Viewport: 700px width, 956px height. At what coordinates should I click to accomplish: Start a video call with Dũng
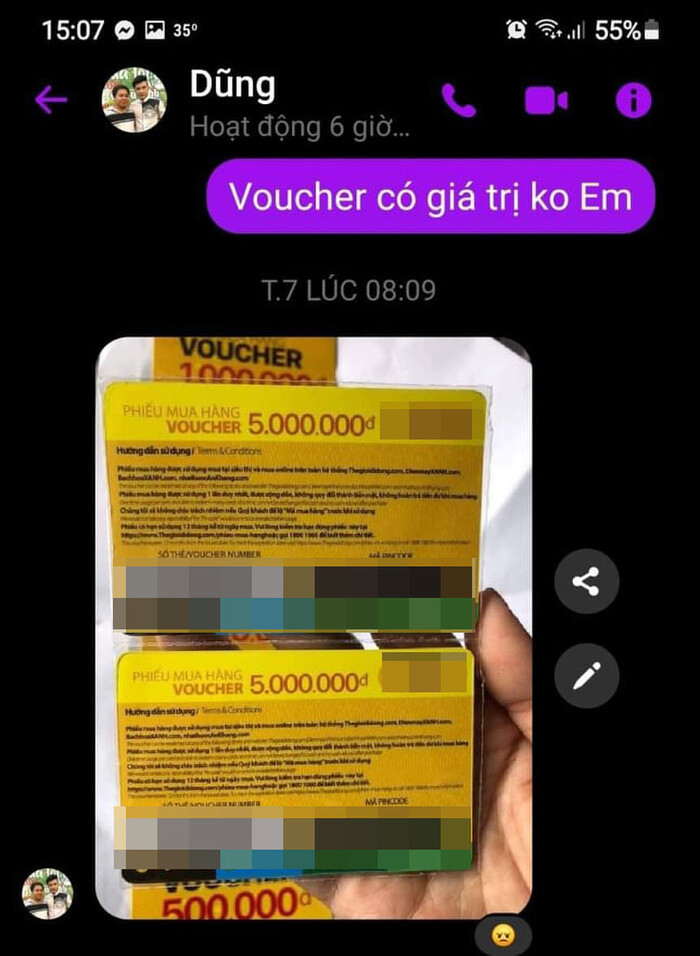(546, 100)
